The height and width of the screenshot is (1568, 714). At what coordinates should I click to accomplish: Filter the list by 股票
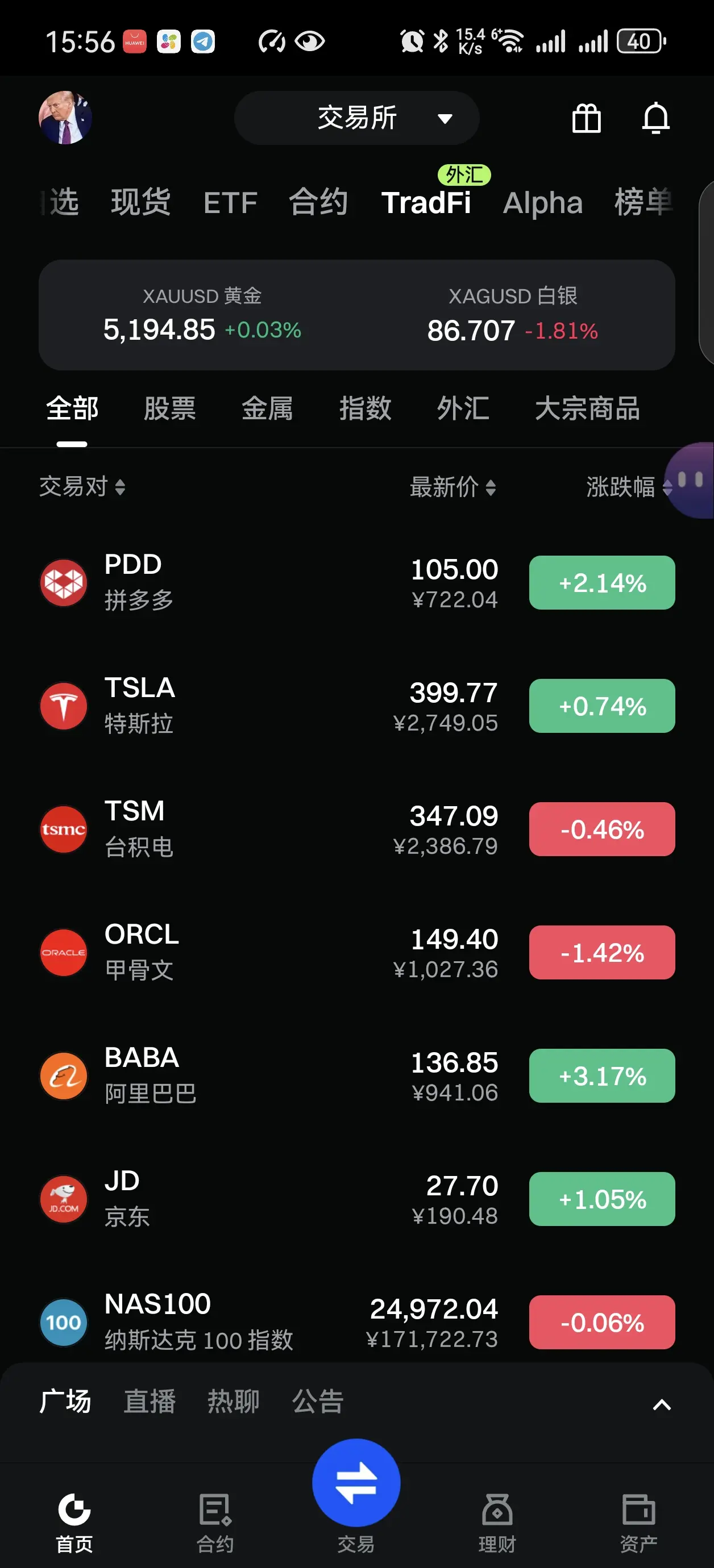point(170,408)
